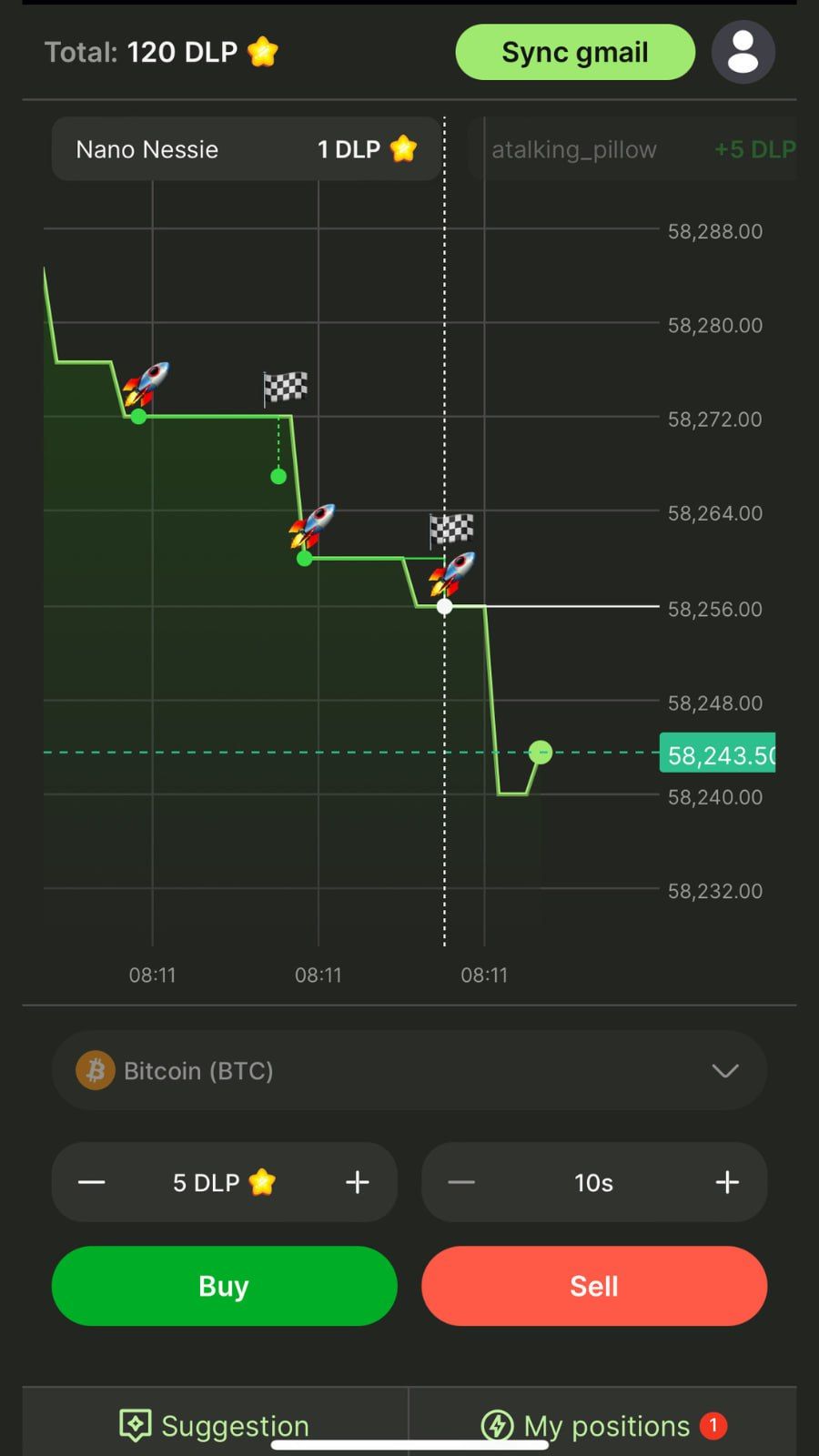This screenshot has height=1456, width=819.
Task: Increase the 10s duration
Action: coord(727,1182)
